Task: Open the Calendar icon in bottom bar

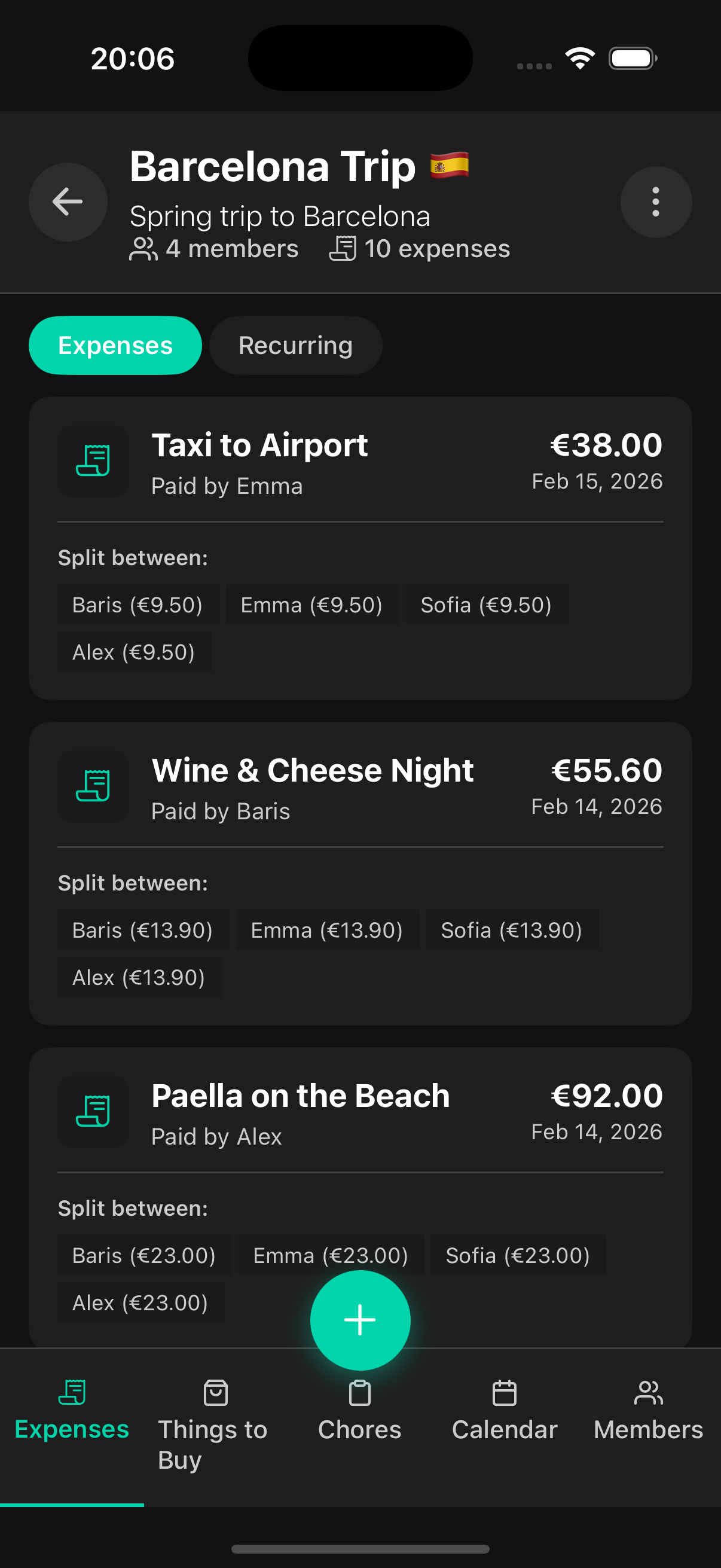Action: (505, 1392)
